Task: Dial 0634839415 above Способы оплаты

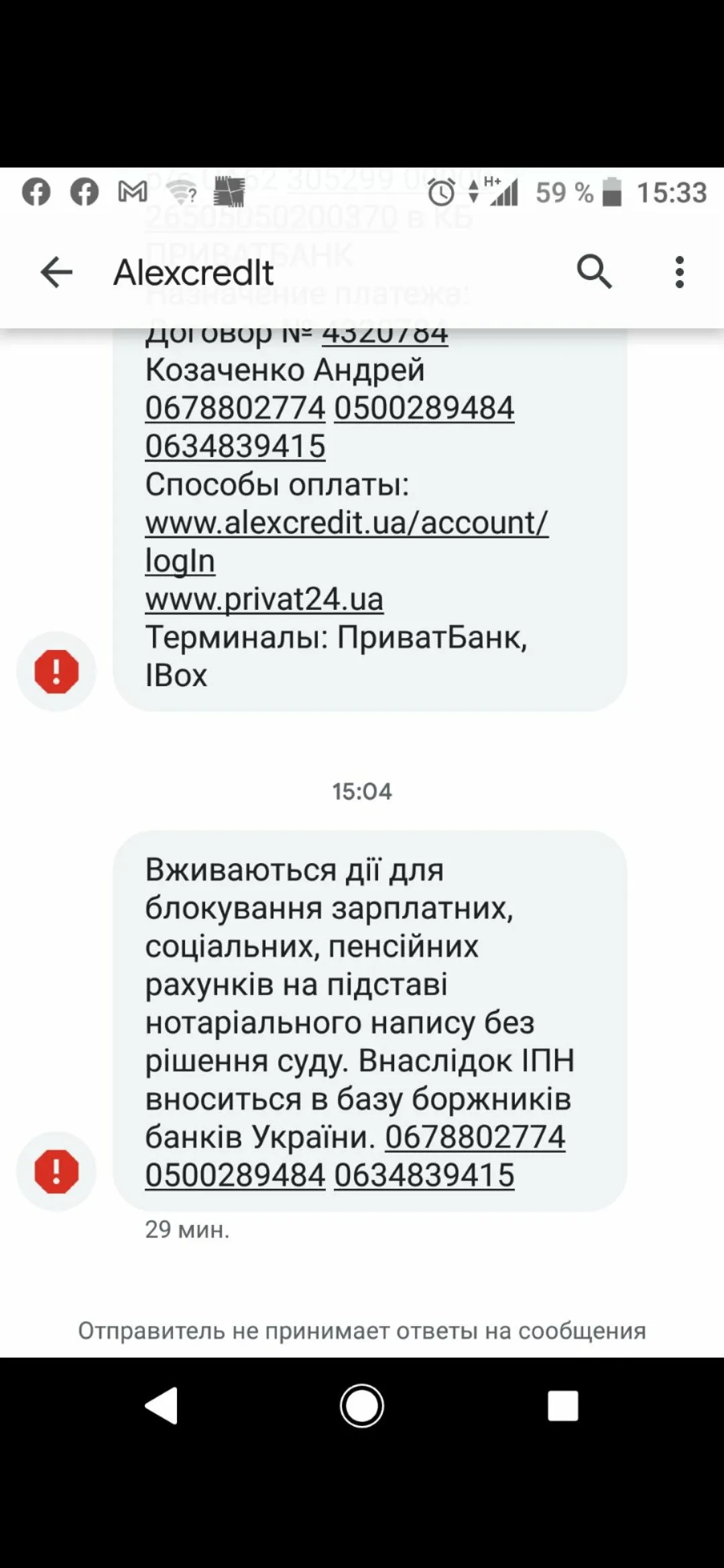Action: click(235, 446)
